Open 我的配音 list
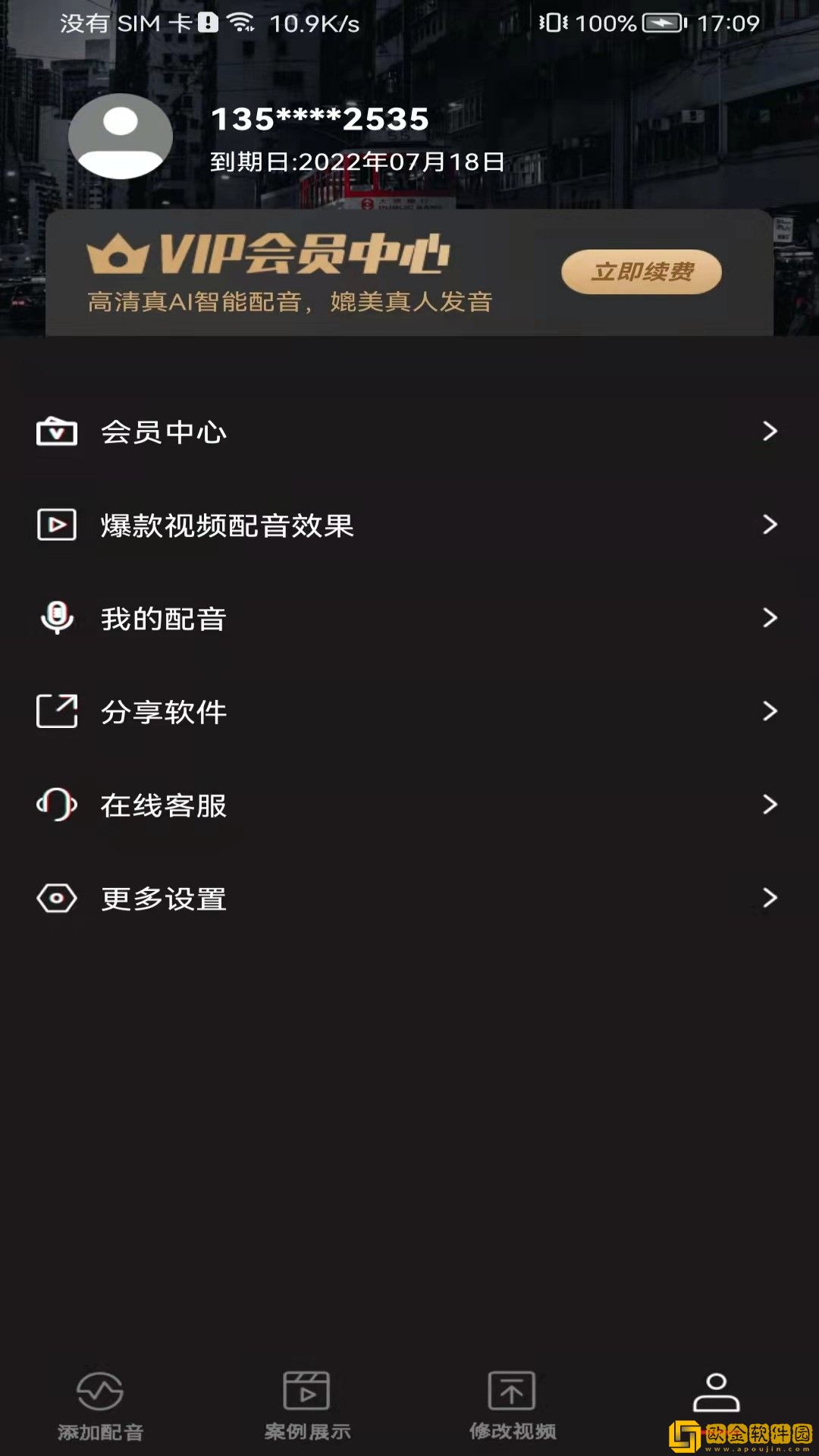Image resolution: width=819 pixels, height=1456 pixels. point(409,618)
